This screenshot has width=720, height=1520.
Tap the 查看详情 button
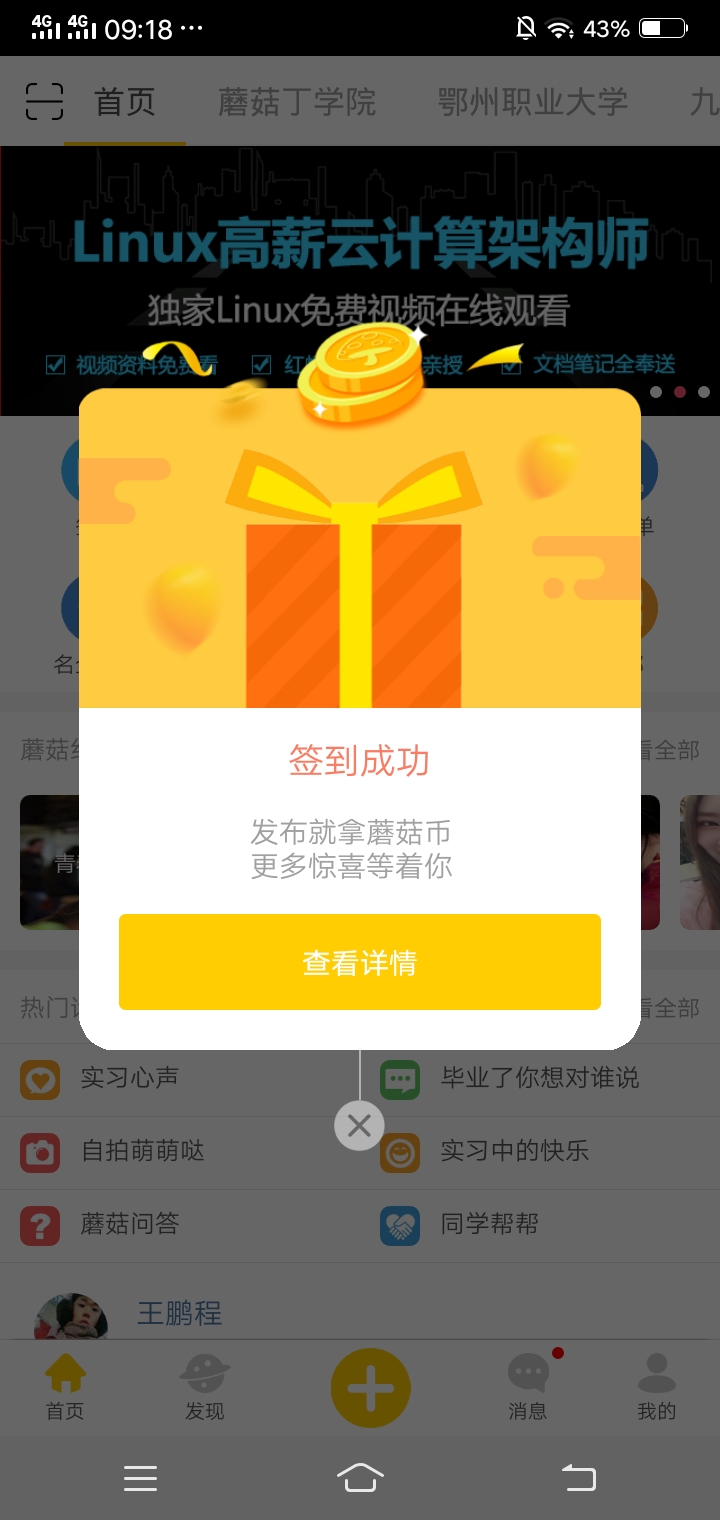359,962
